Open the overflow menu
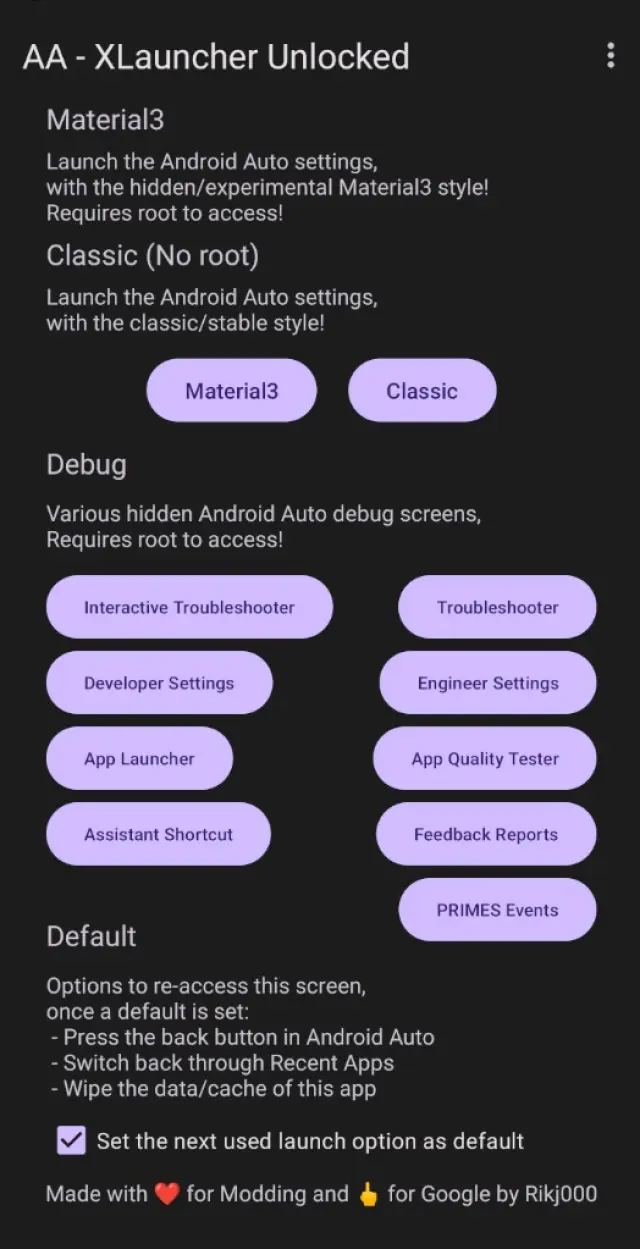 tap(610, 56)
